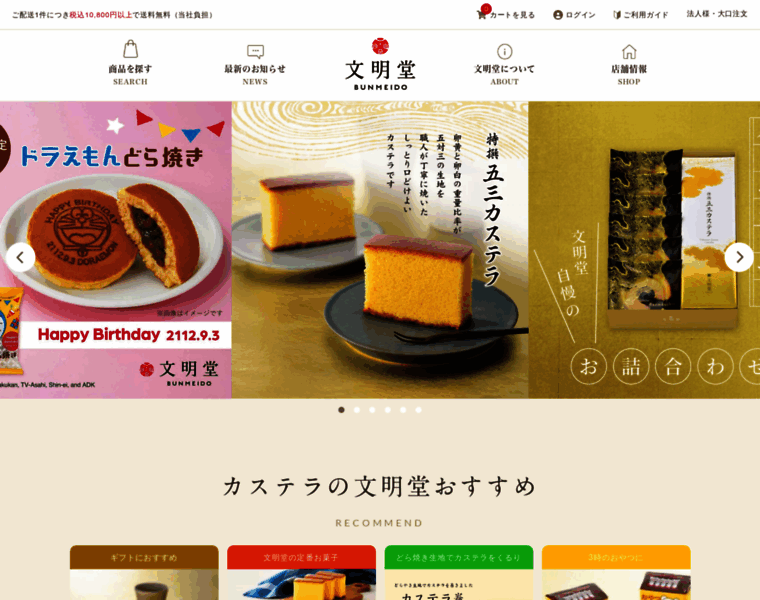Screen dimensions: 760x600
Task: Open ABOUT Bunmeido (文明堂について)
Action: (x=504, y=65)
